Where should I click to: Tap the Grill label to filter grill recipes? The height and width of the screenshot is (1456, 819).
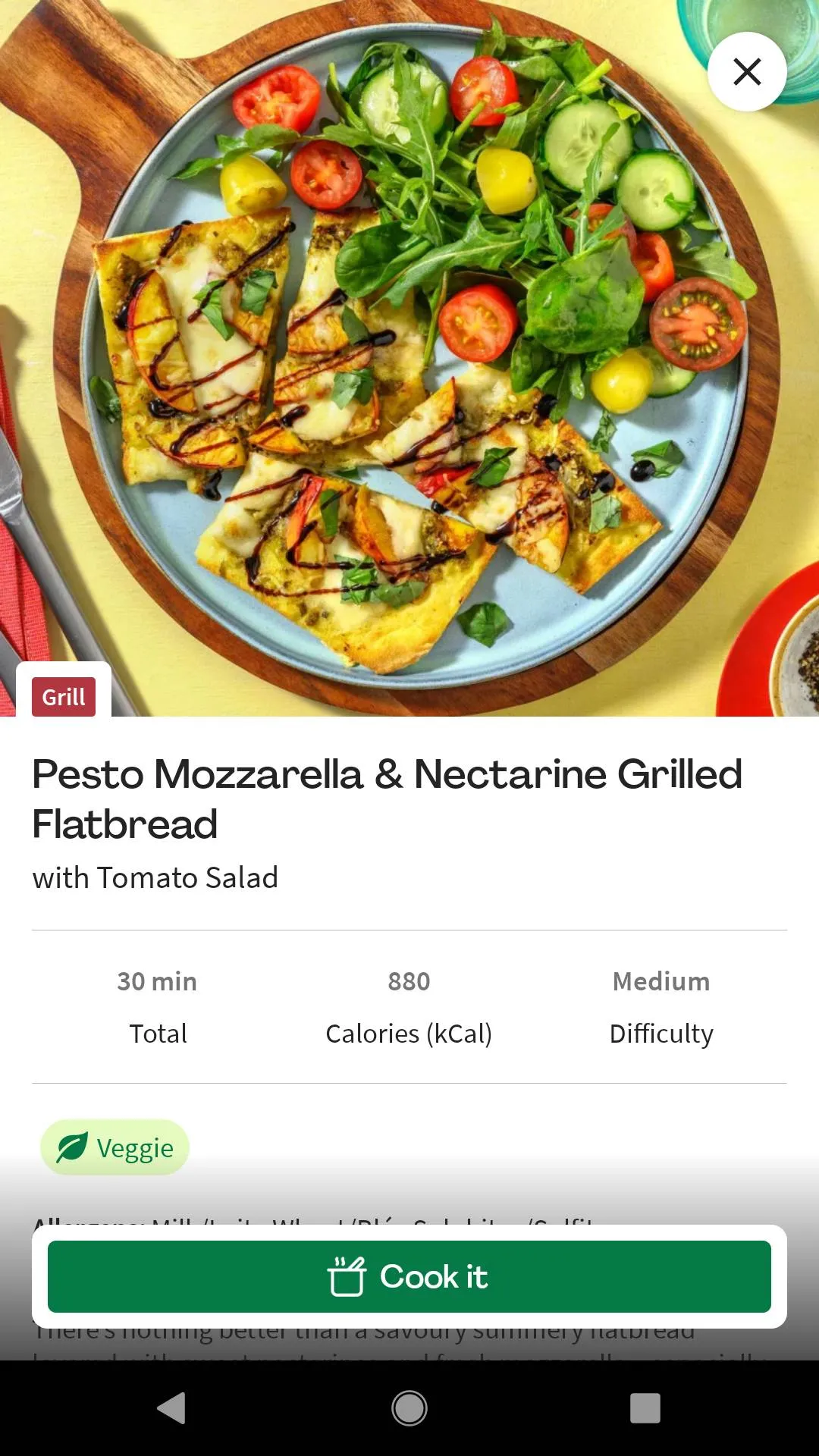(x=64, y=695)
